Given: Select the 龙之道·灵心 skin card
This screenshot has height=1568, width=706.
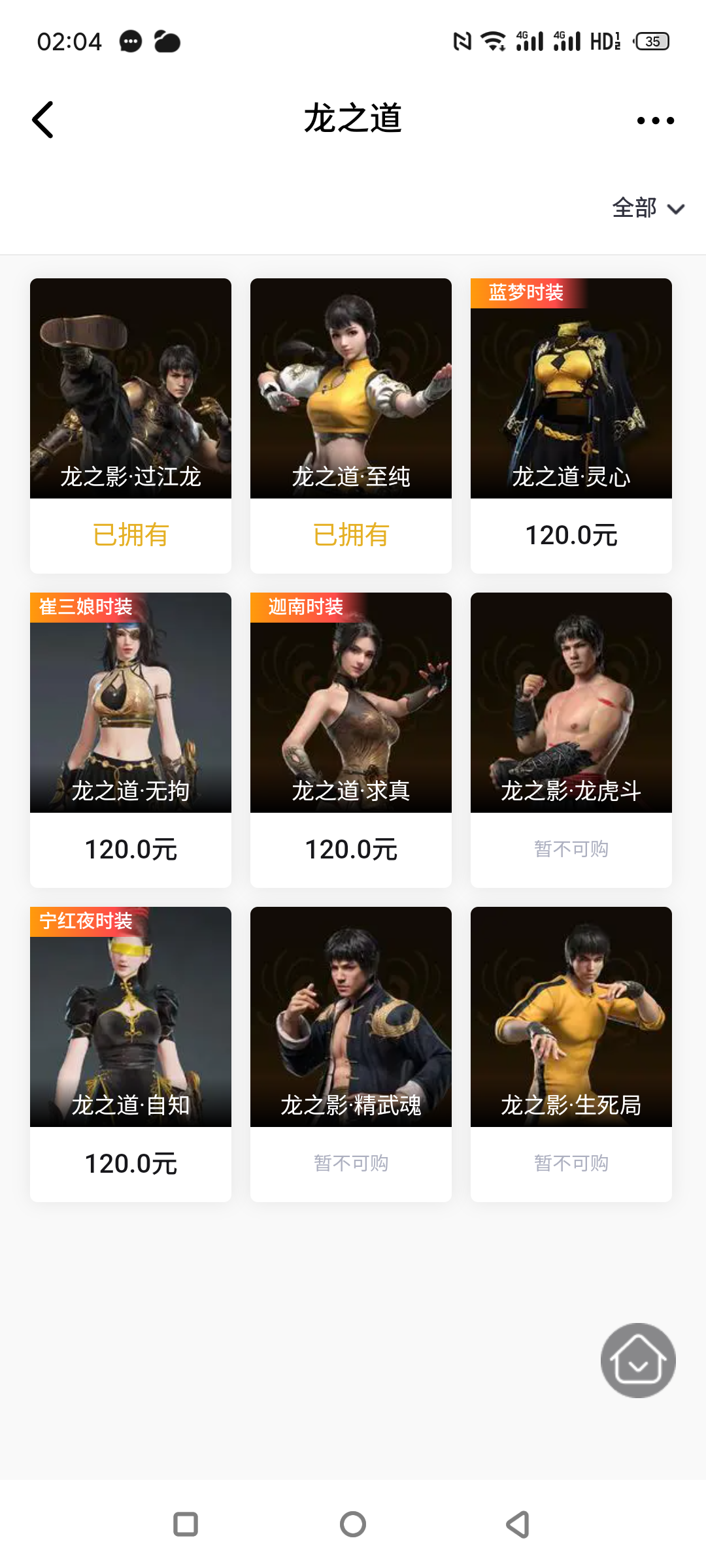Looking at the screenshot, I should click(571, 425).
